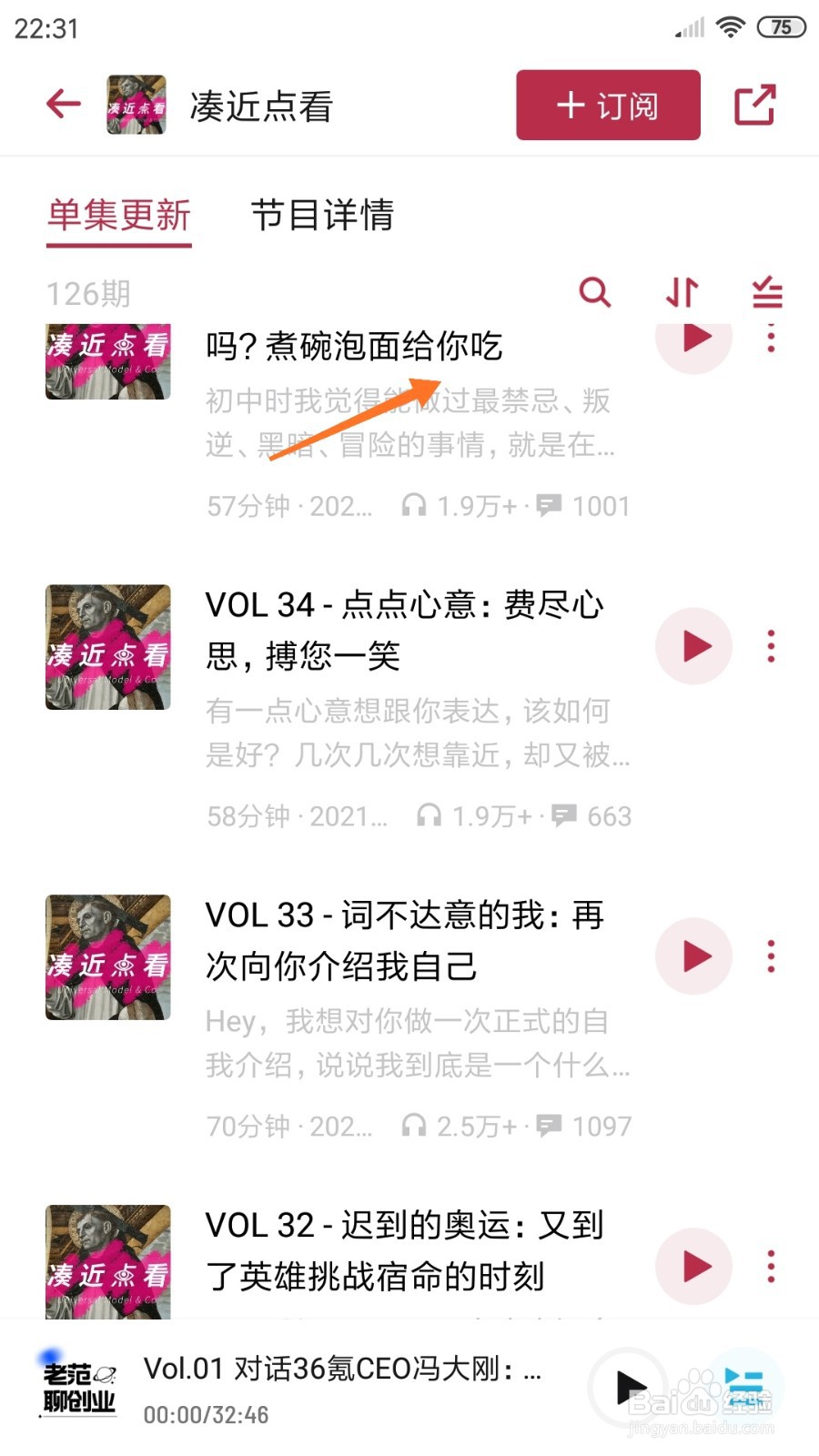Play episode VOL 33 词不达意的我
Viewport: 819px width, 1456px height.
coord(694,956)
